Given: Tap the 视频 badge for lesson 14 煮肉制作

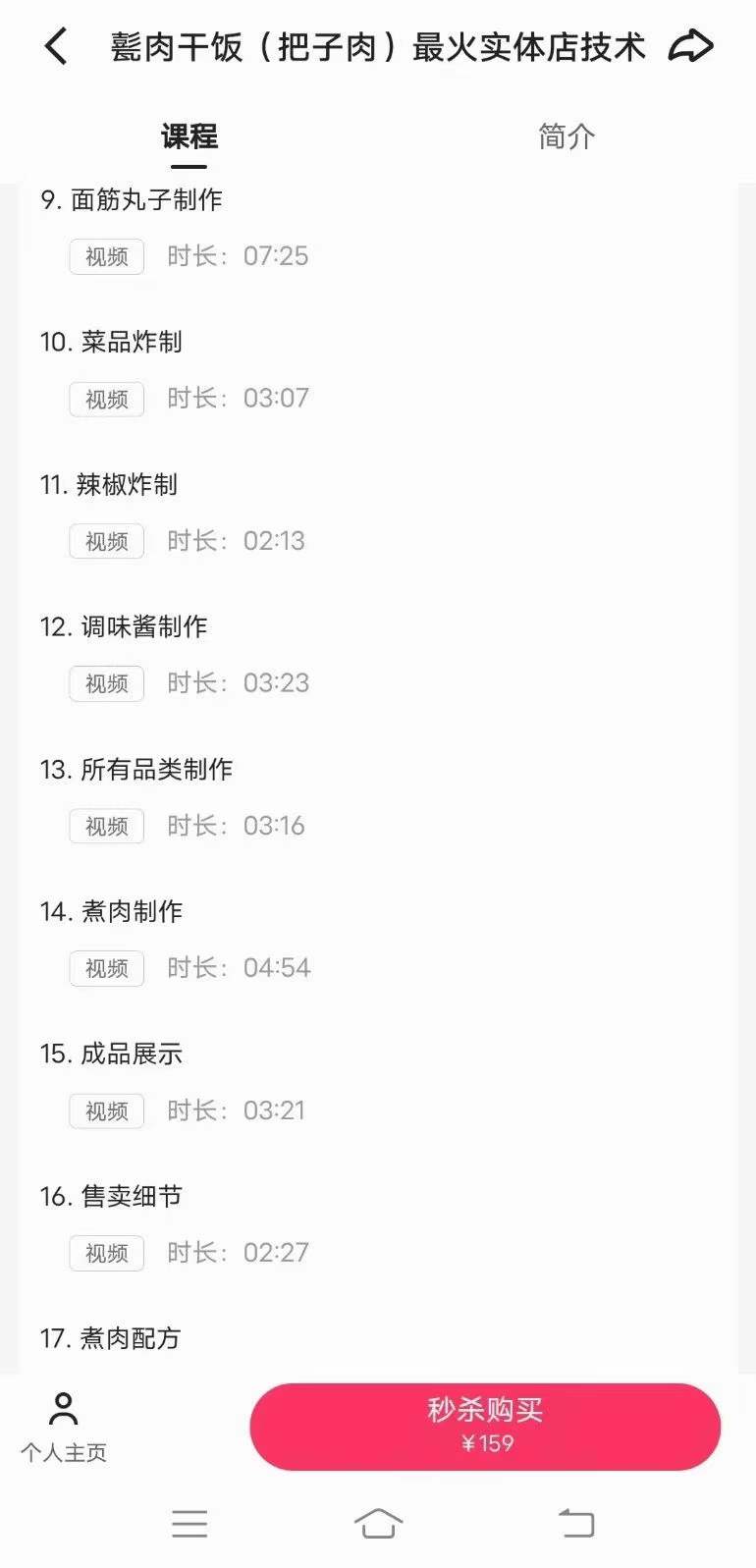Looking at the screenshot, I should [x=105, y=968].
